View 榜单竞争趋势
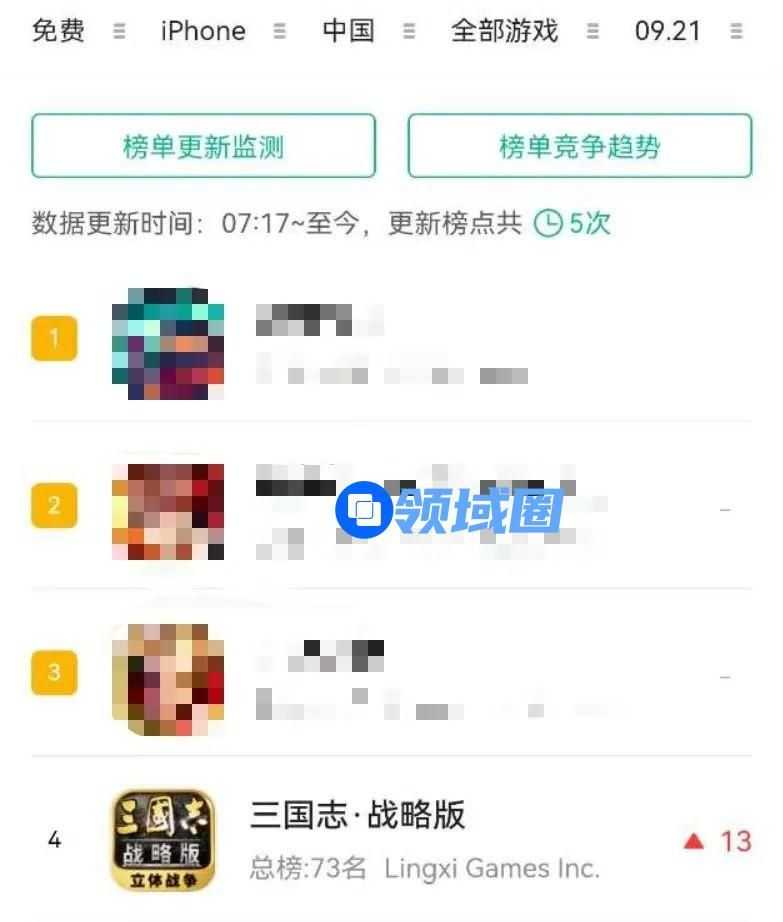This screenshot has width=783, height=922. [579, 146]
